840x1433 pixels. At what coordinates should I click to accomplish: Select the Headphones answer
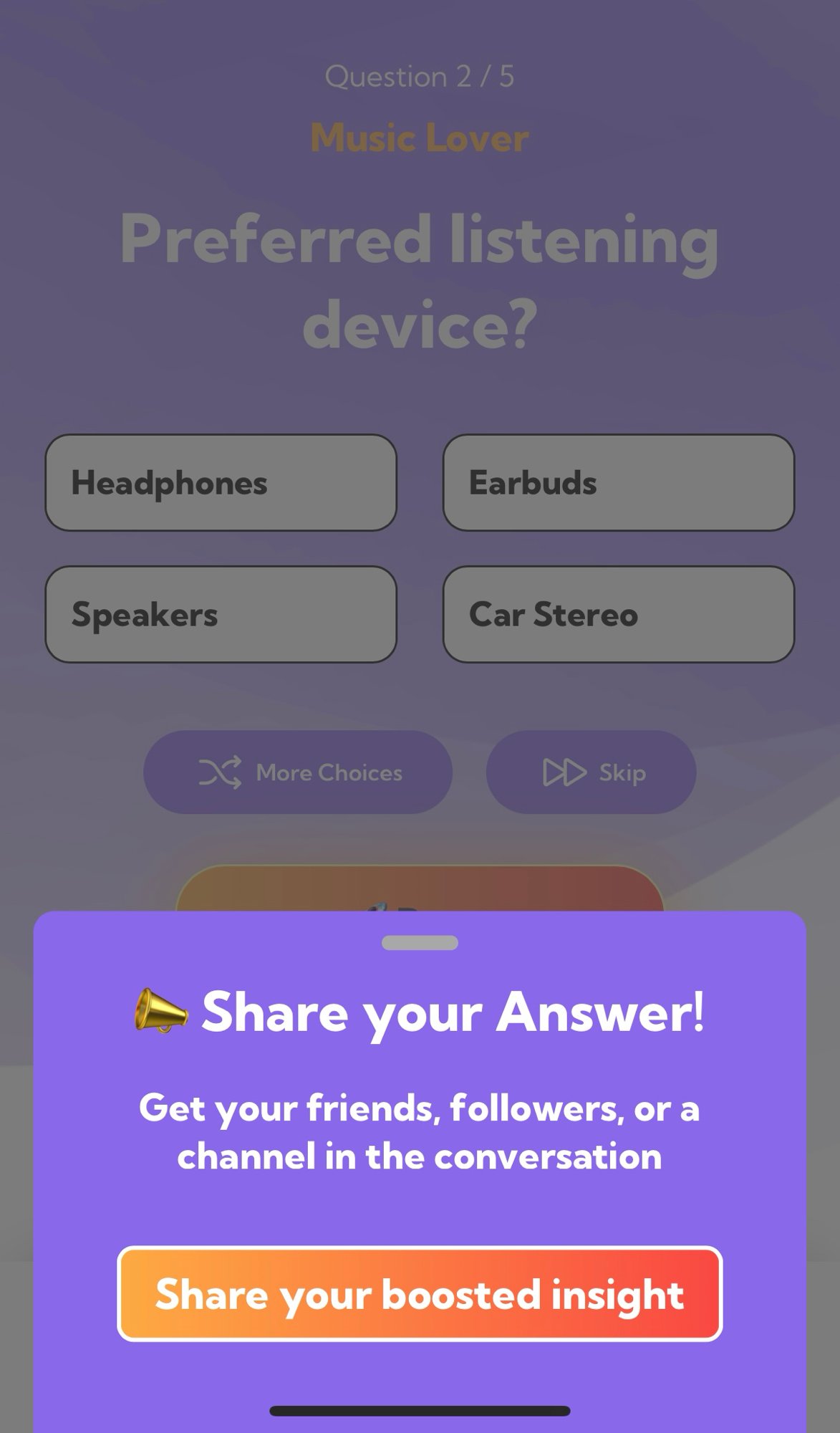221,482
